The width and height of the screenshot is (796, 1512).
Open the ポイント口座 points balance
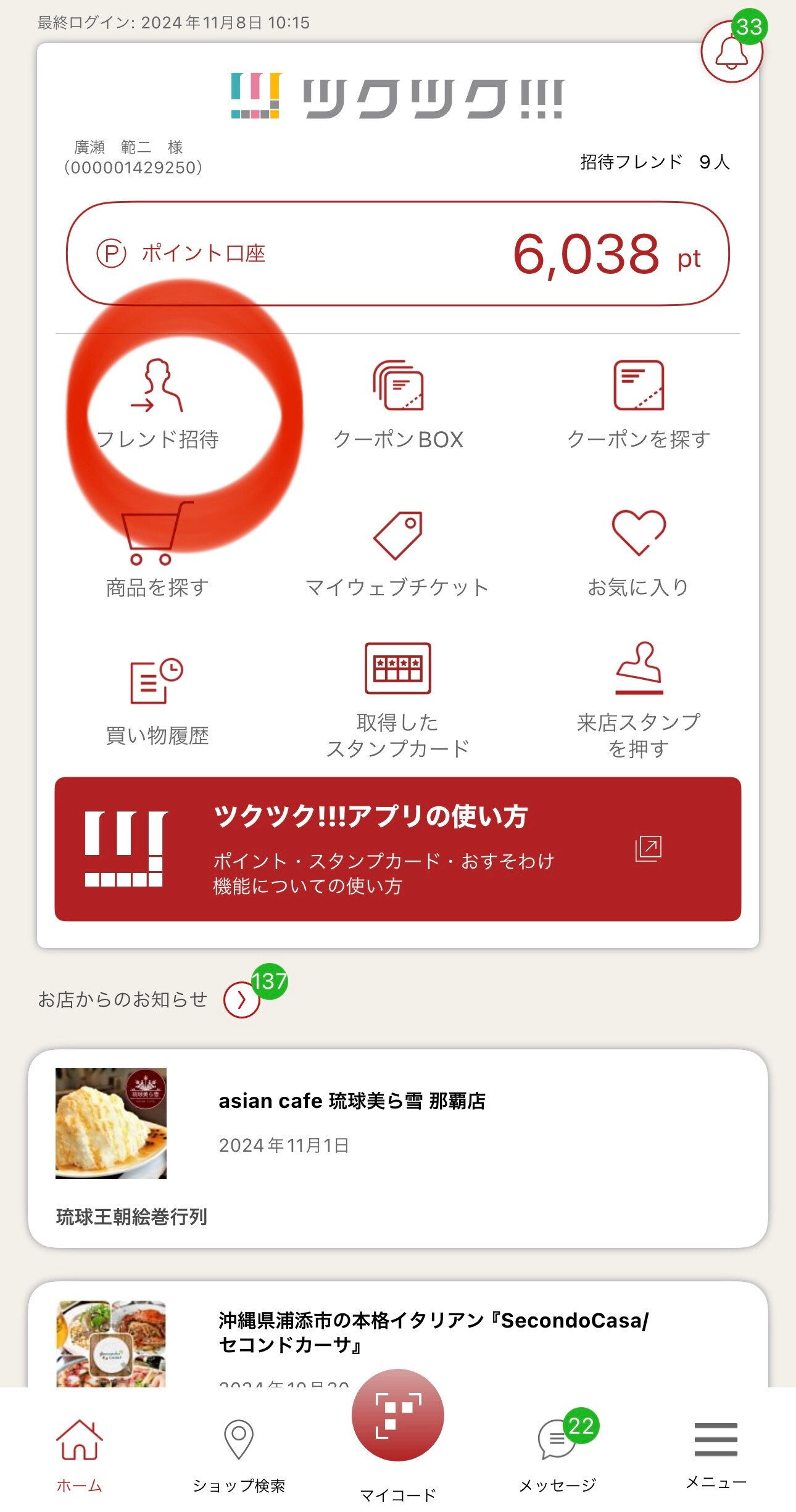(397, 254)
